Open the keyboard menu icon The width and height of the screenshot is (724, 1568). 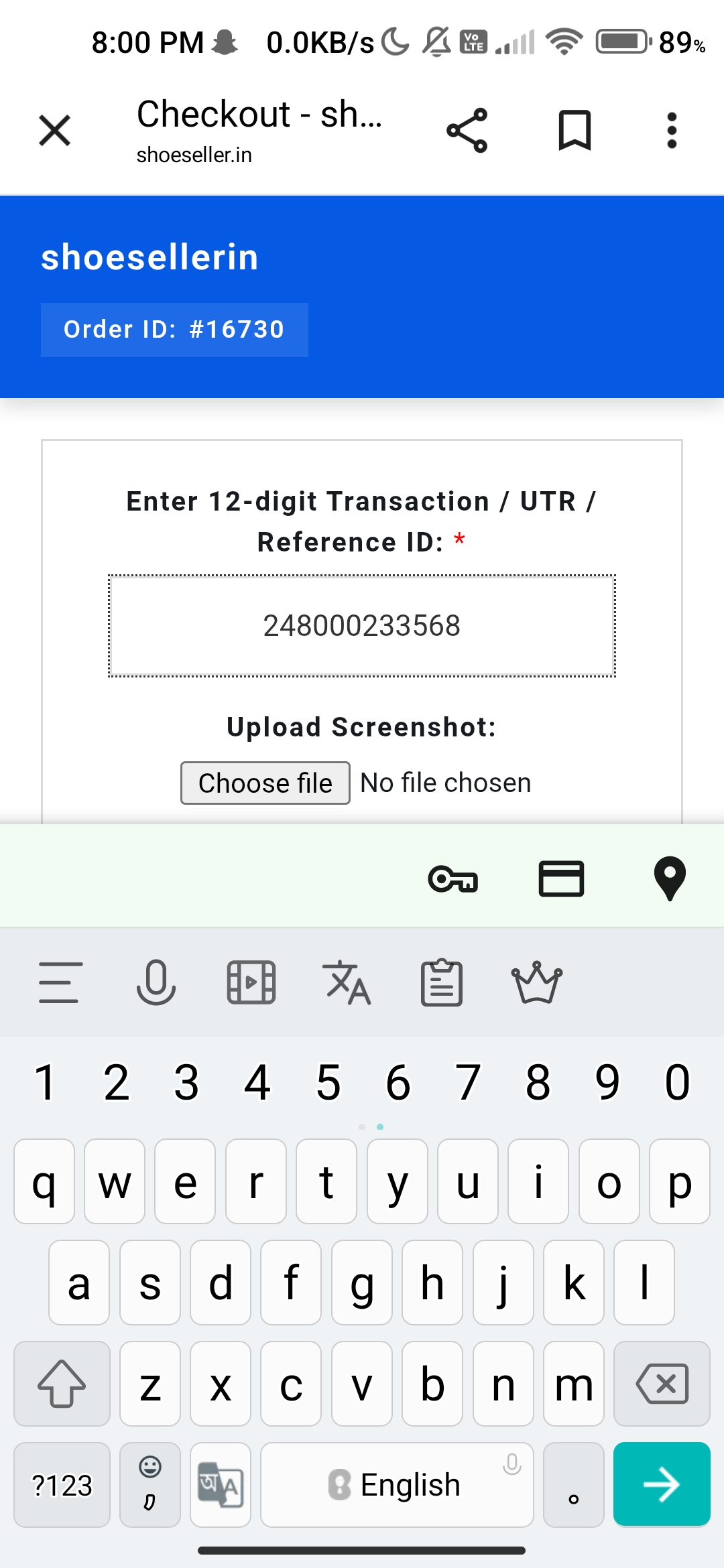[60, 982]
